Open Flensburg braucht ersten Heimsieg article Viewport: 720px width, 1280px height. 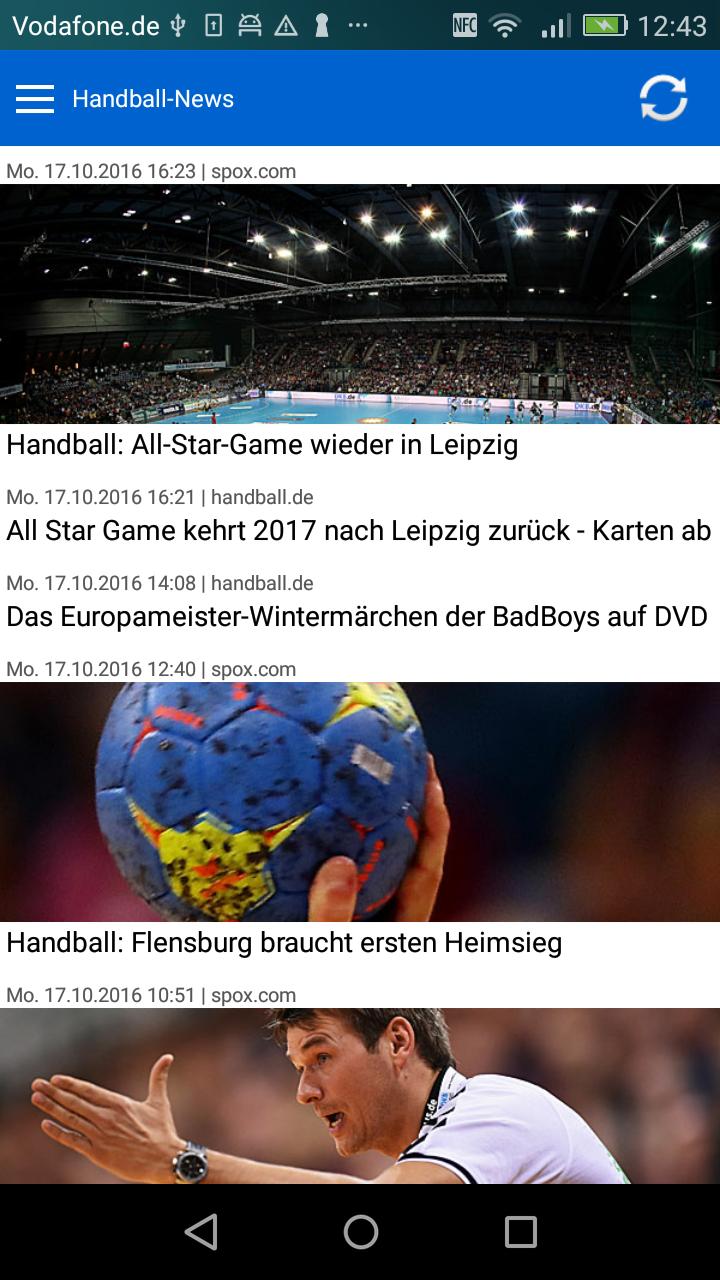click(x=284, y=943)
